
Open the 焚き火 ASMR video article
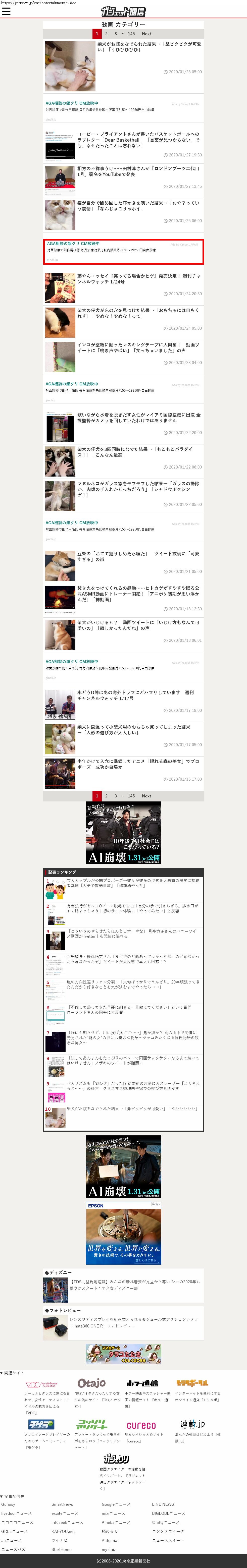point(138,594)
